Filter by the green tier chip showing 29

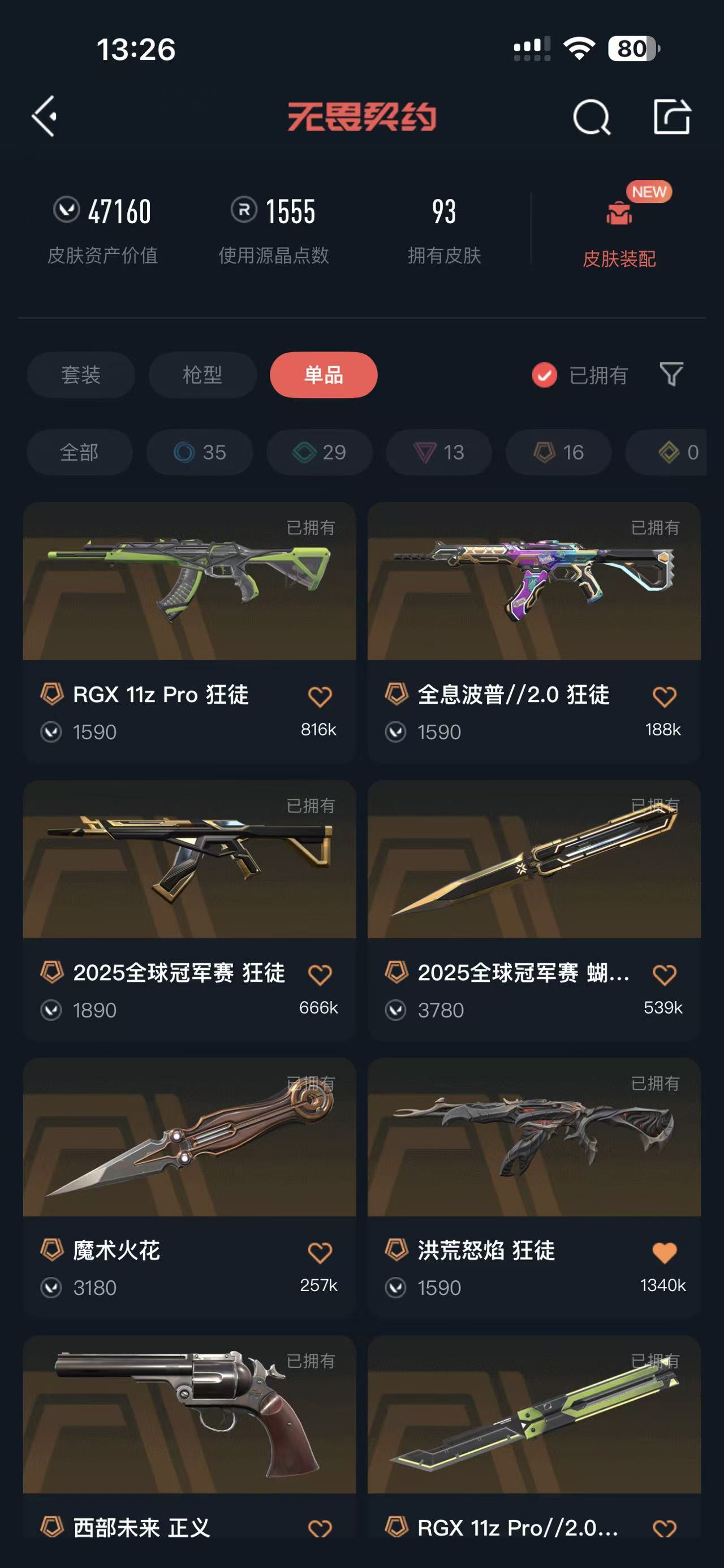[x=319, y=452]
